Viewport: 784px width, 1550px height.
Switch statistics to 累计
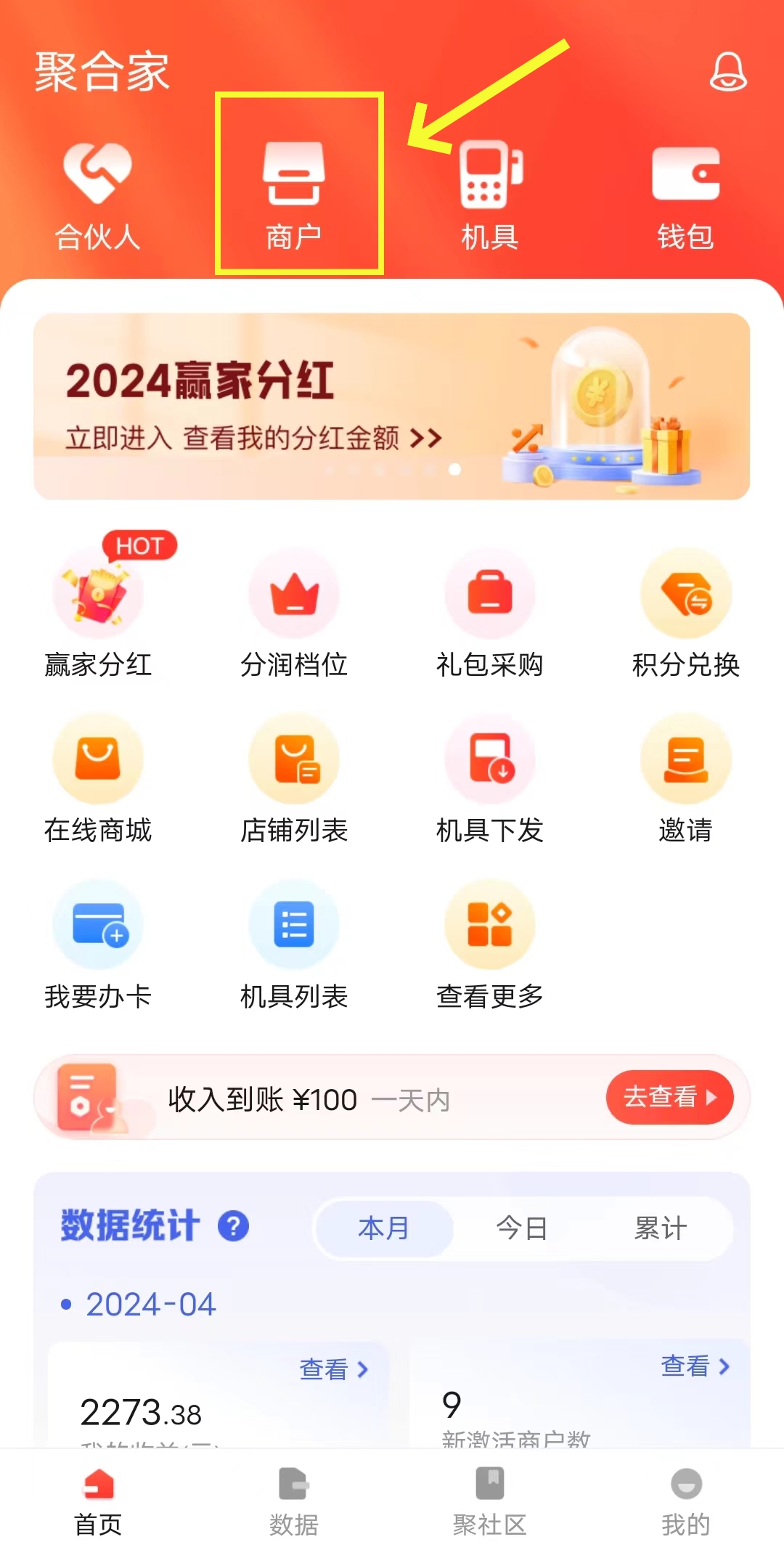[x=660, y=1228]
